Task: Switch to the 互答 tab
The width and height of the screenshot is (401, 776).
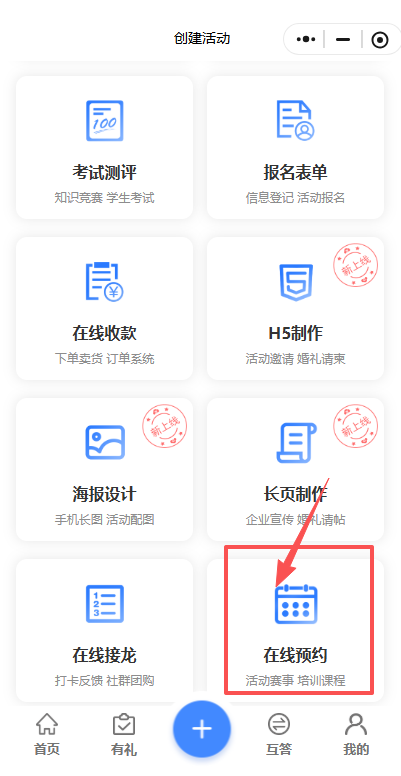Action: pyautogui.click(x=279, y=734)
